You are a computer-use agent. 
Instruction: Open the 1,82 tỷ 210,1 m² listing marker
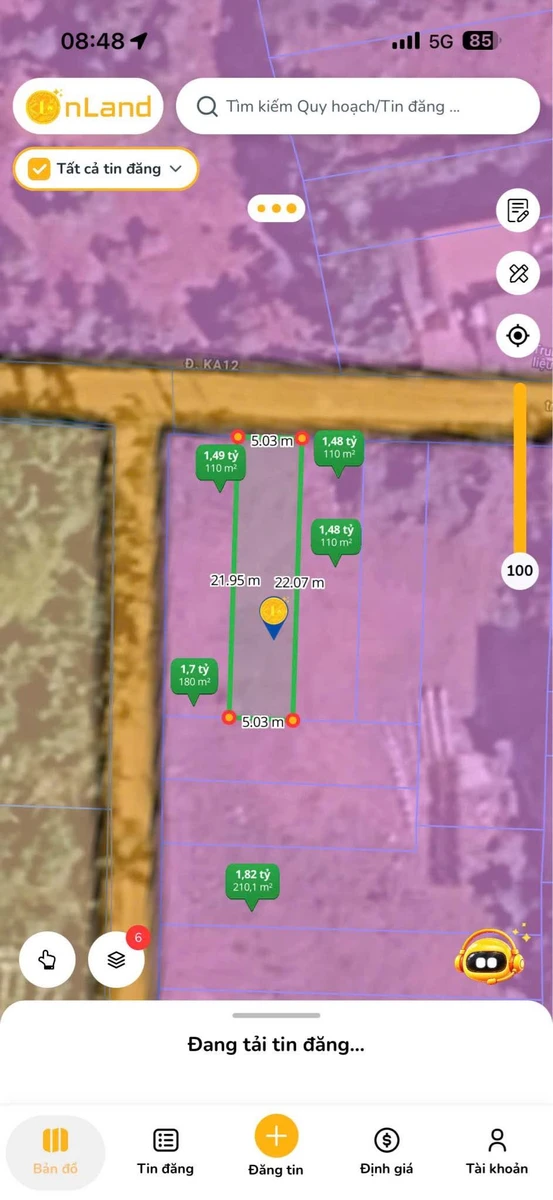click(x=252, y=885)
